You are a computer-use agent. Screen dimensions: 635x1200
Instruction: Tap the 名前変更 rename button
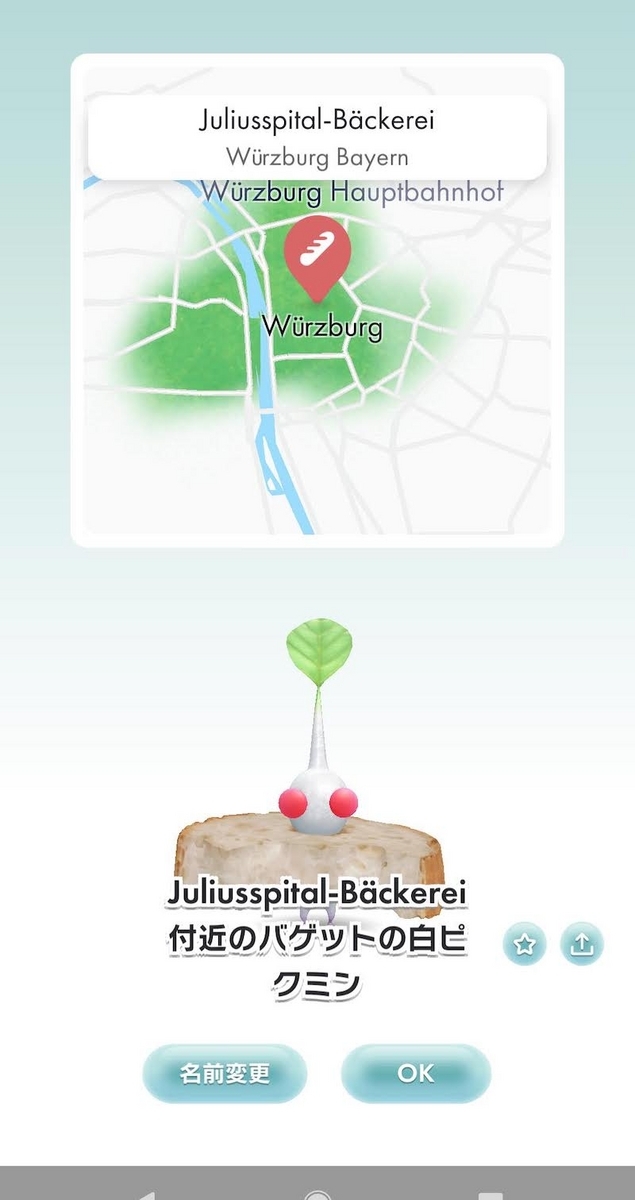point(225,1073)
